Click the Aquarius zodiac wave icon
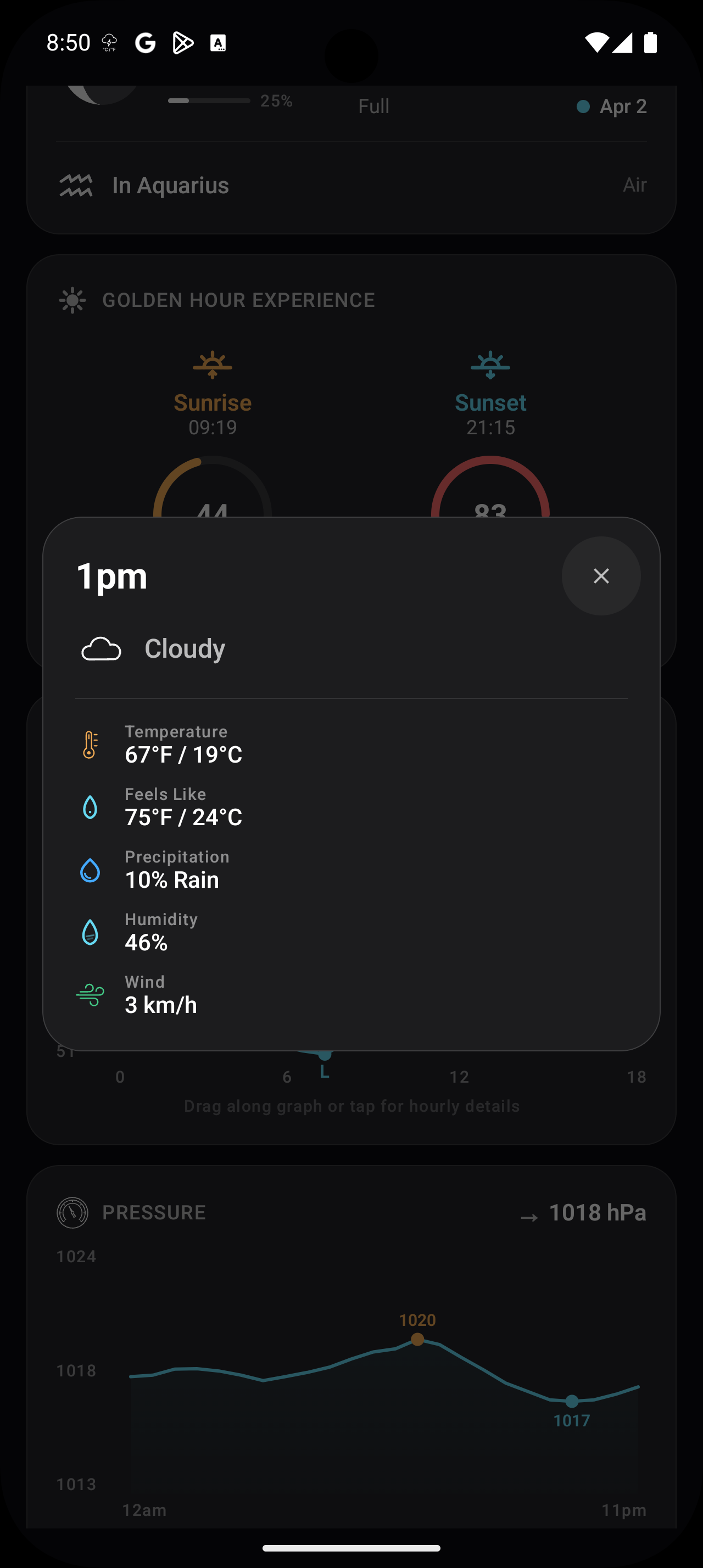 tap(75, 184)
